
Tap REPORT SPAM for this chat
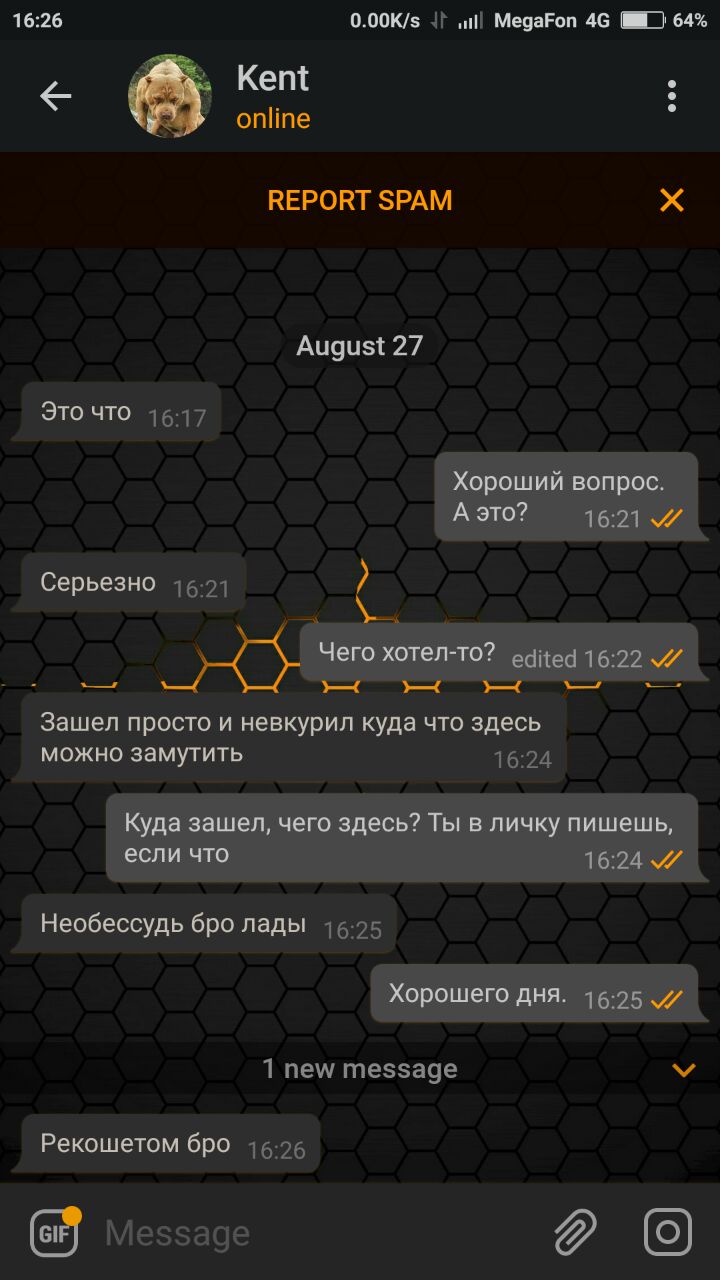360,200
